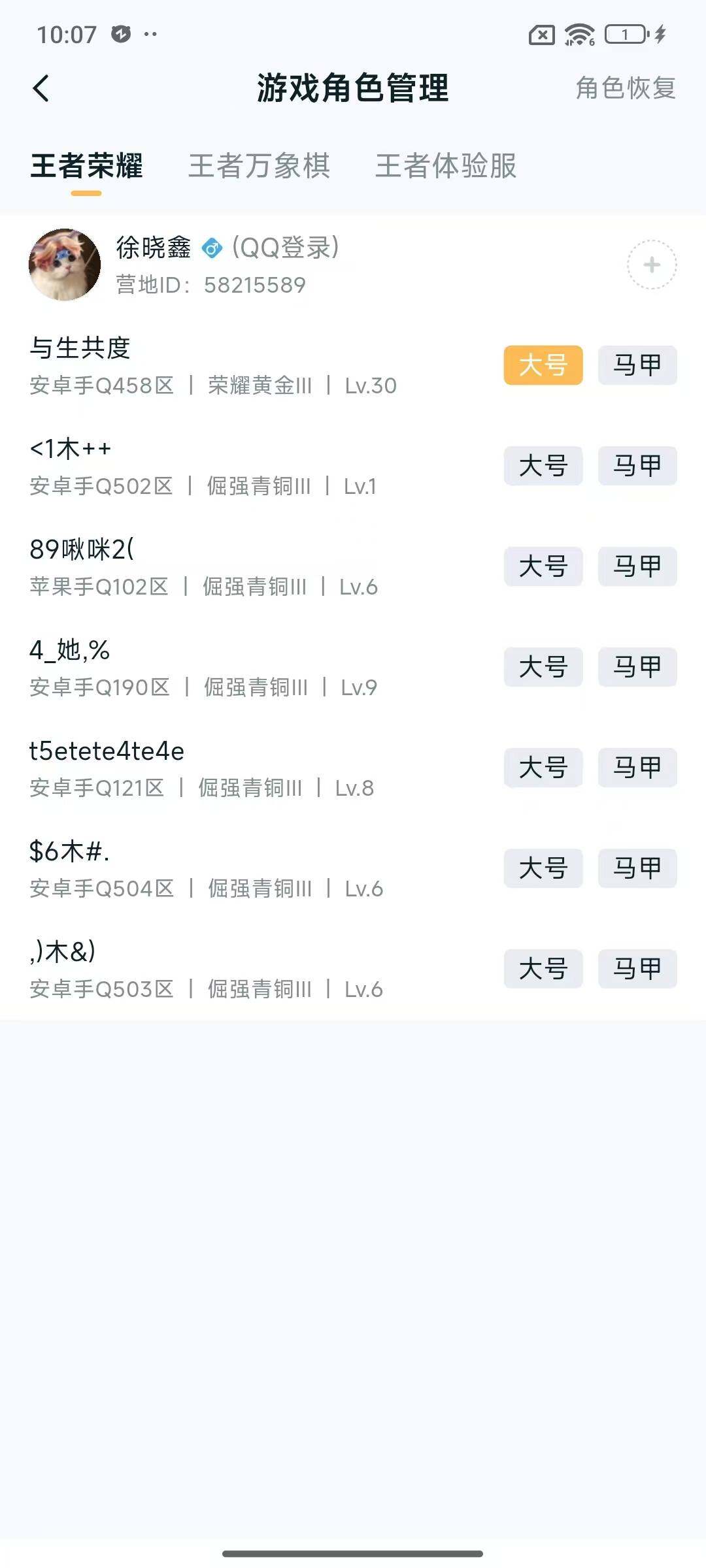Tap the back arrow to exit role management
Viewport: 706px width, 1568px height.
pos(41,88)
